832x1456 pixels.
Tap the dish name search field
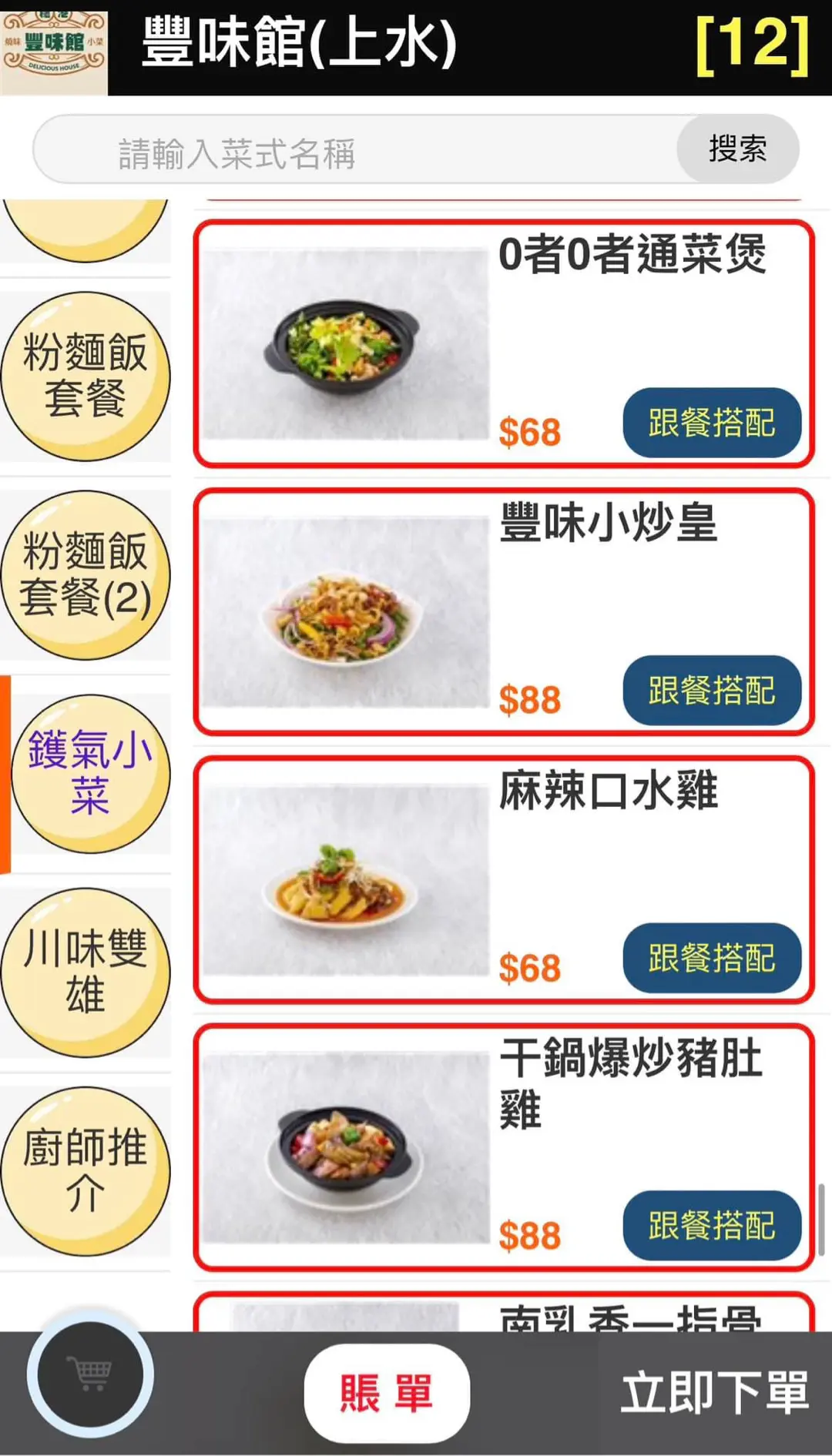tap(354, 151)
